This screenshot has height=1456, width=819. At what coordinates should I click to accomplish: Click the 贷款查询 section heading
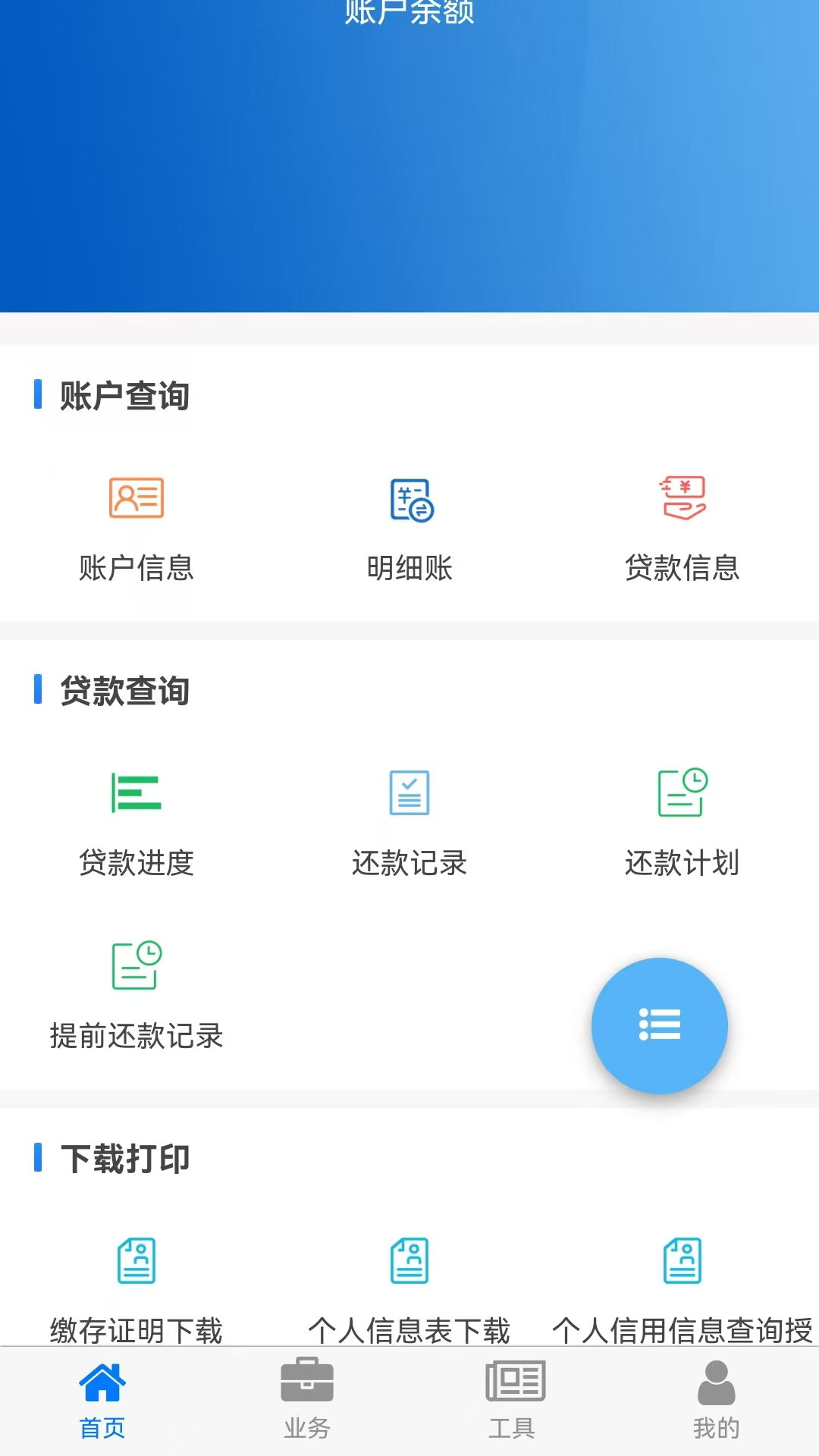pos(124,691)
